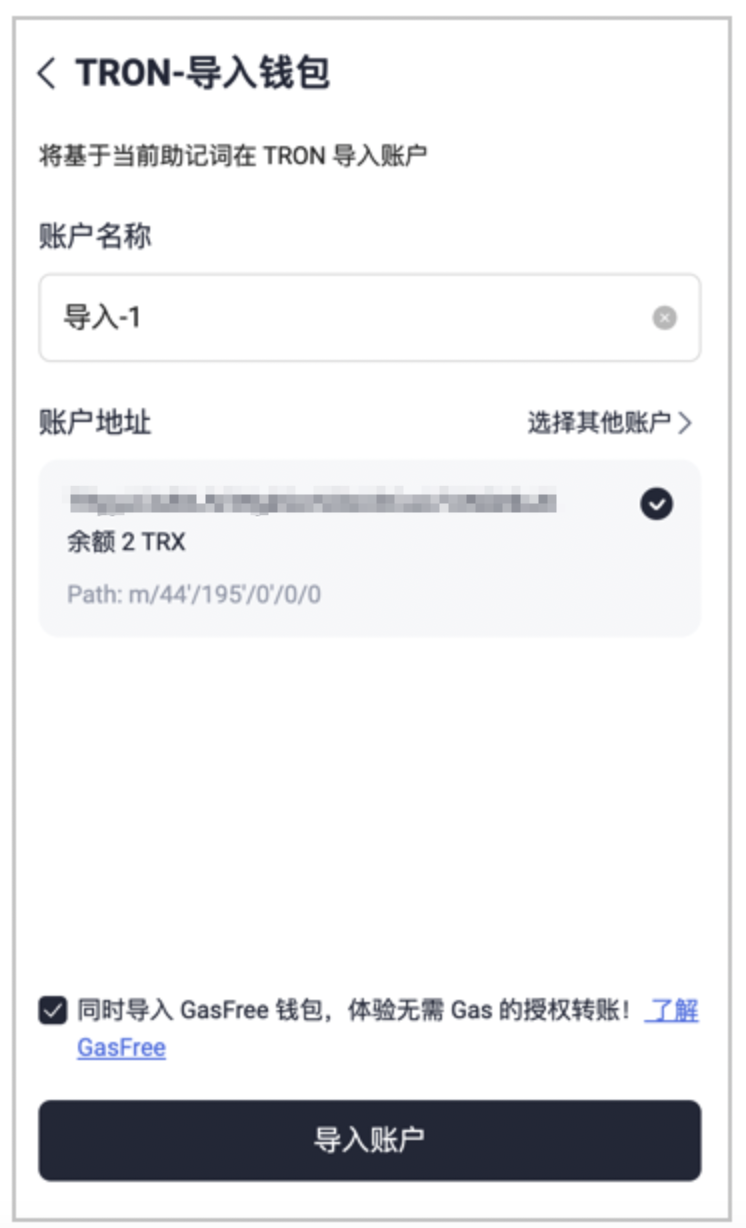Select the address with 2 TRX balance

[x=369, y=548]
